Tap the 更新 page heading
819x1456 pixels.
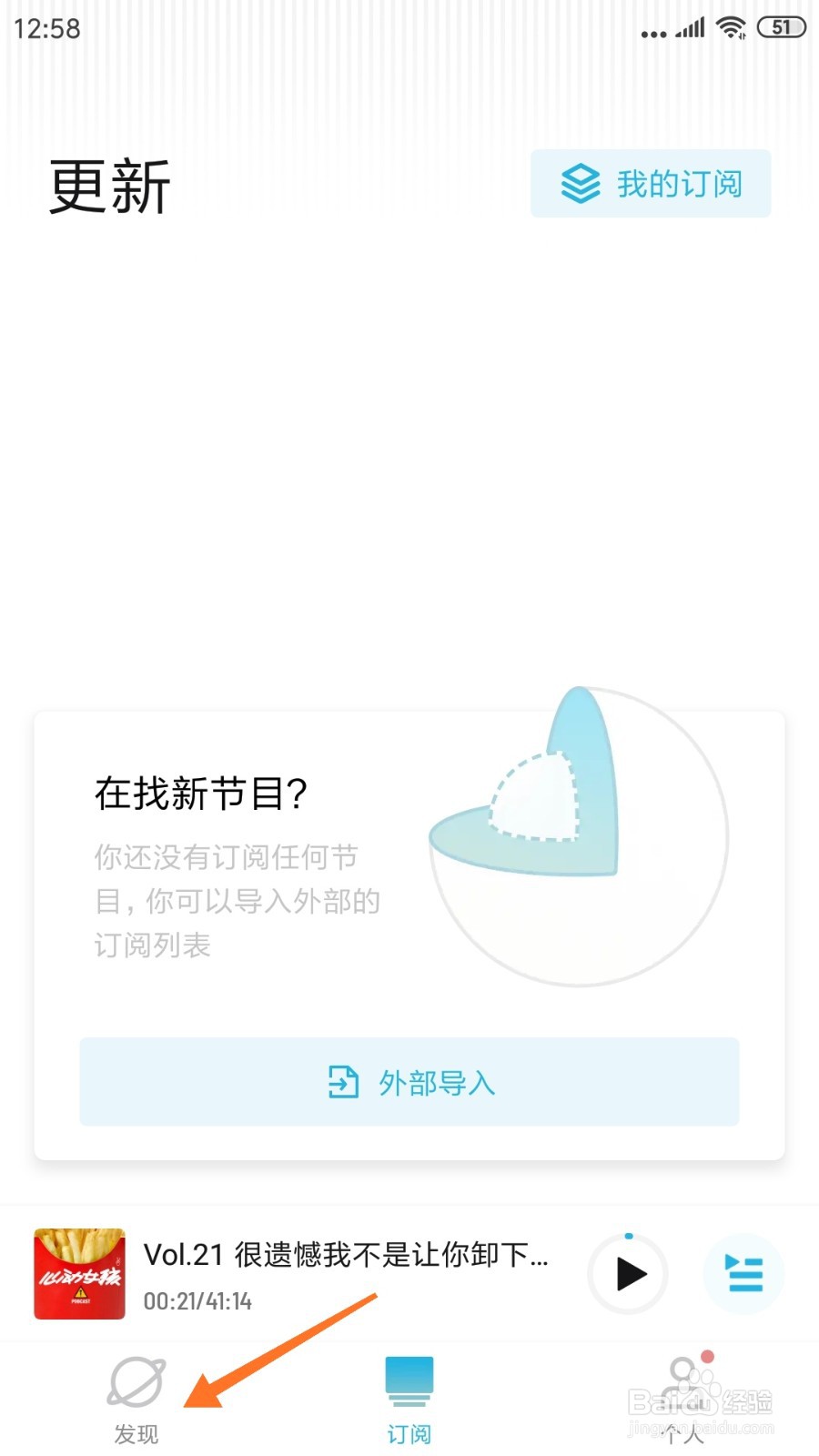108,185
